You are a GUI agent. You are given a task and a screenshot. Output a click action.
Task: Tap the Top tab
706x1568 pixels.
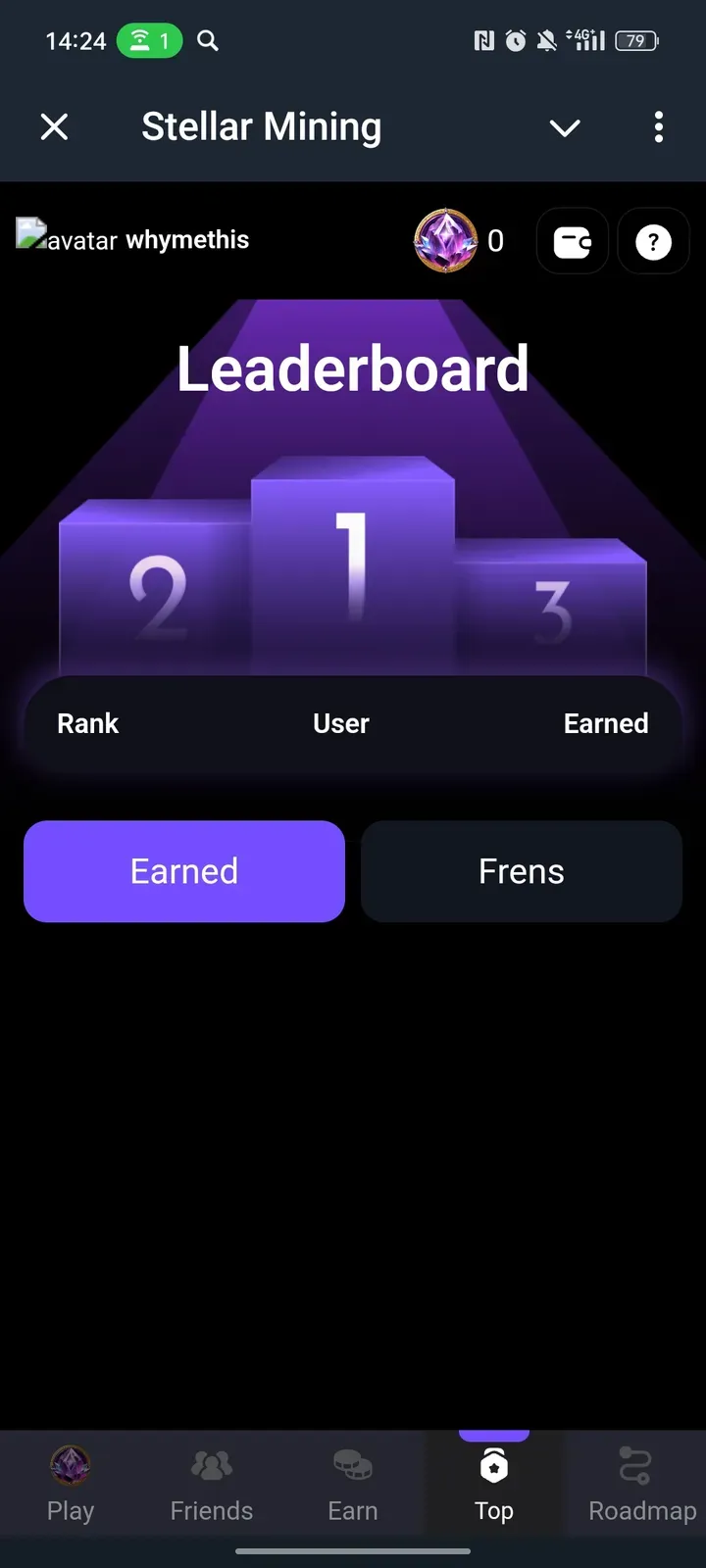(494, 1485)
